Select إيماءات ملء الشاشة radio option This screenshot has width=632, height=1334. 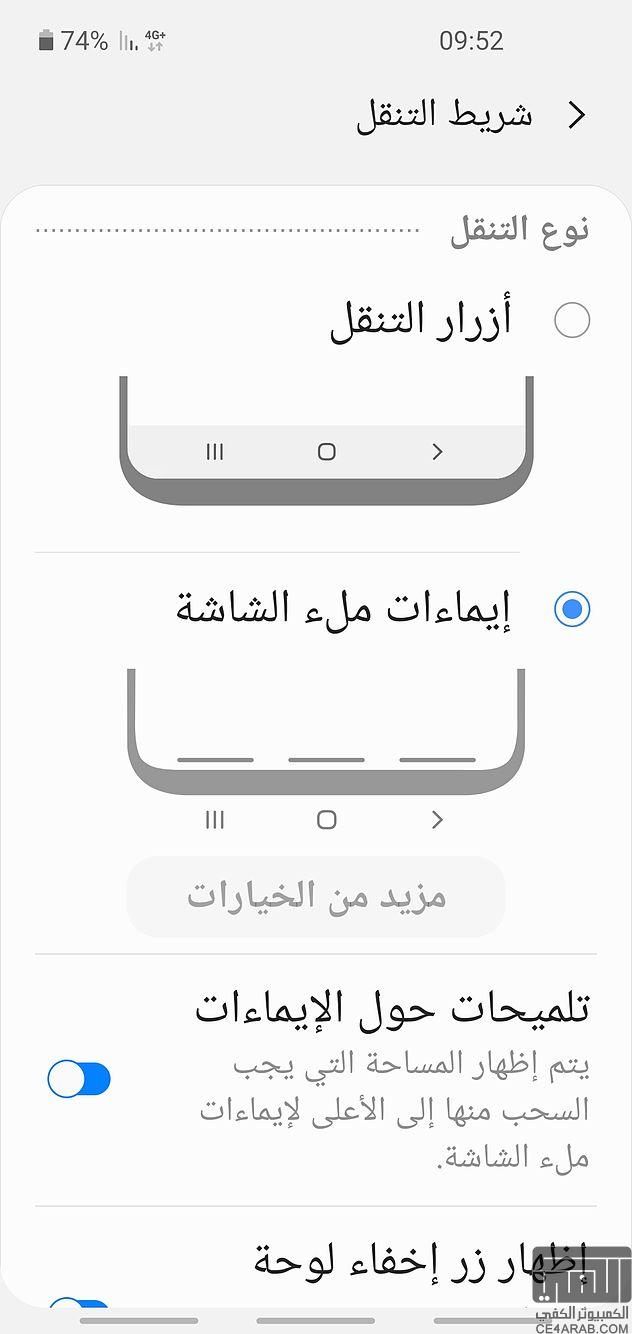pos(572,609)
